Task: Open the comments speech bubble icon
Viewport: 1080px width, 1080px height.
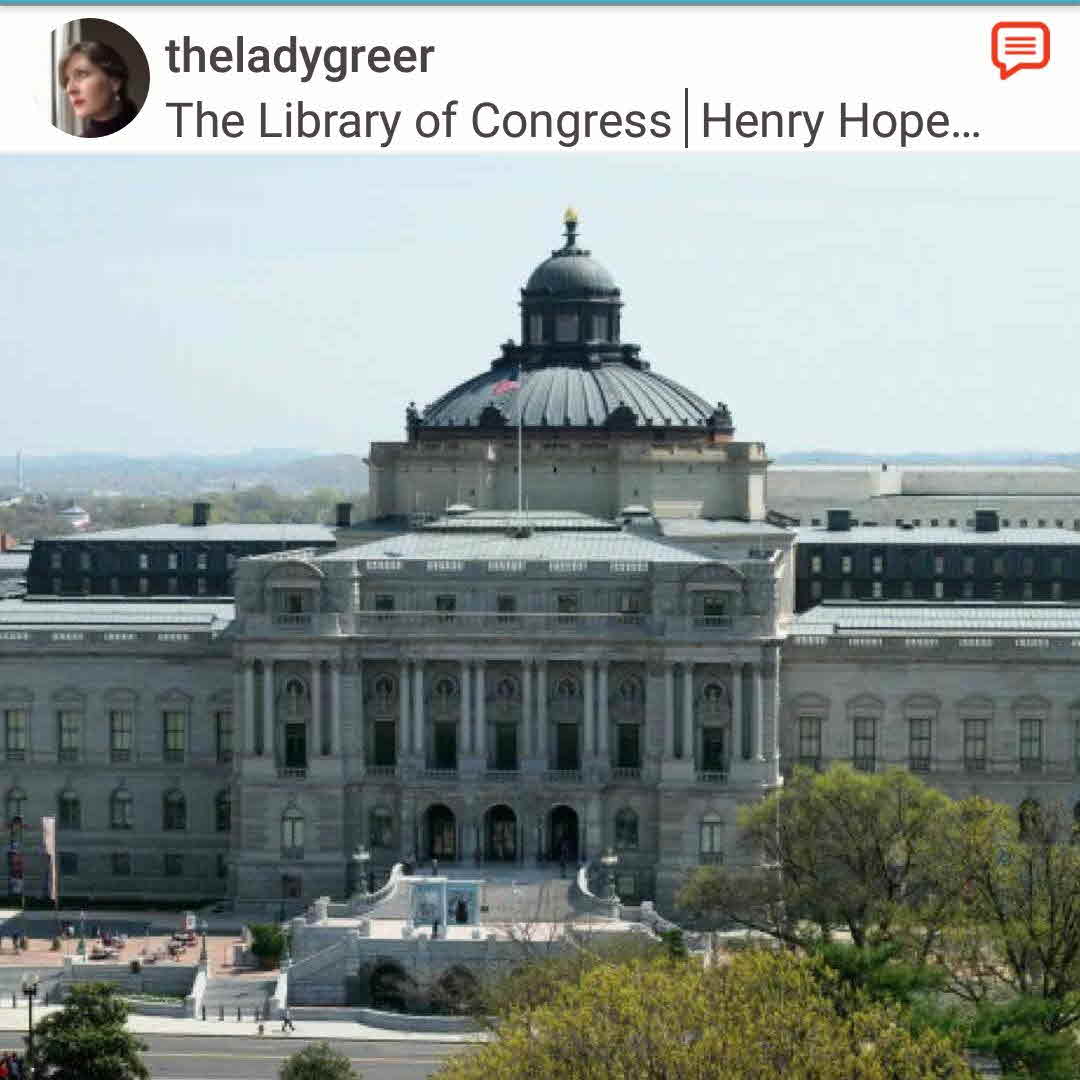Action: coord(1020,50)
